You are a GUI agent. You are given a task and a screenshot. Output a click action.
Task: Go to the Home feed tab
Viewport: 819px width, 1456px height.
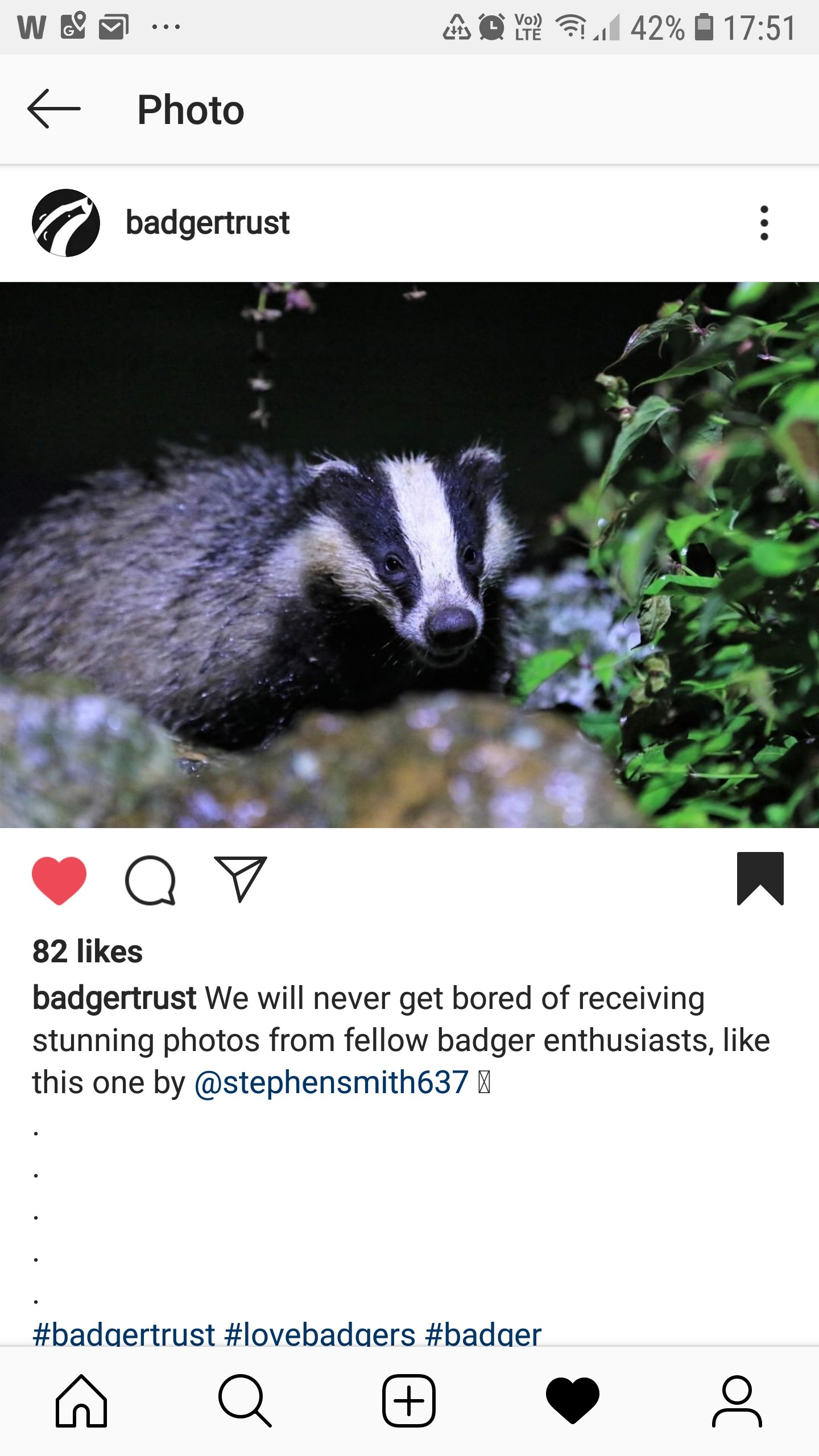click(81, 1401)
